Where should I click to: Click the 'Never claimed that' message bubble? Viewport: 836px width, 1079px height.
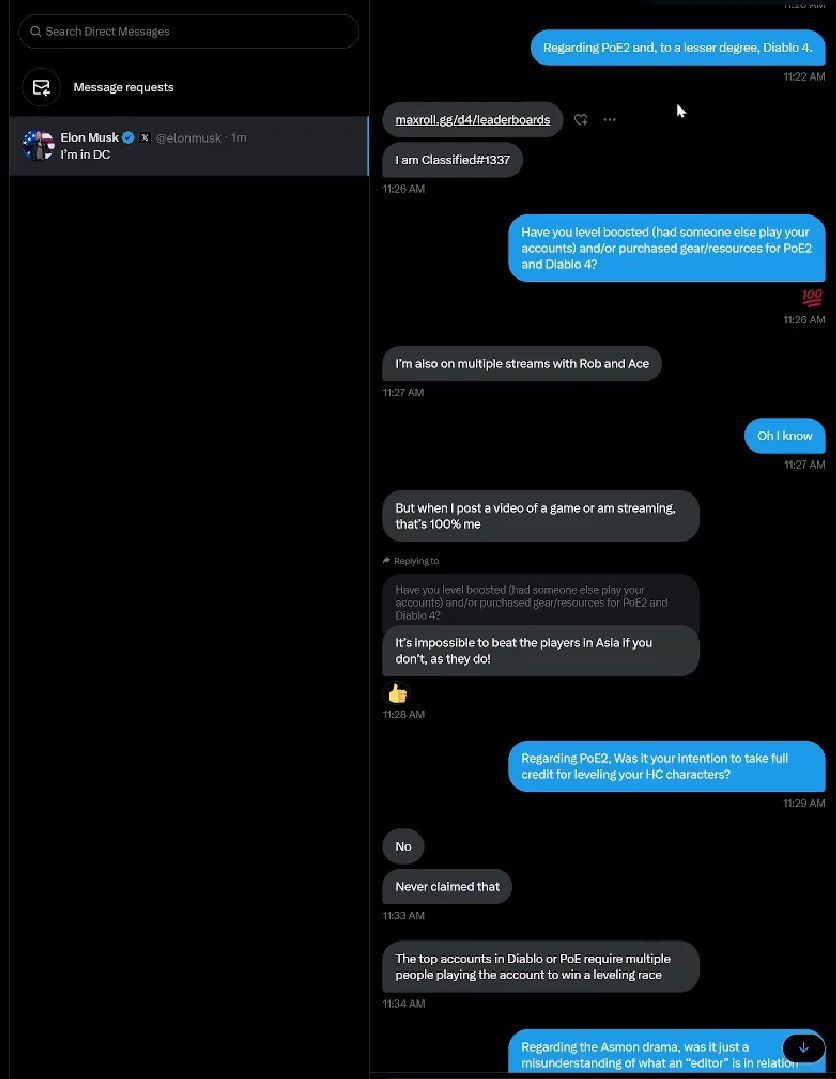point(446,886)
